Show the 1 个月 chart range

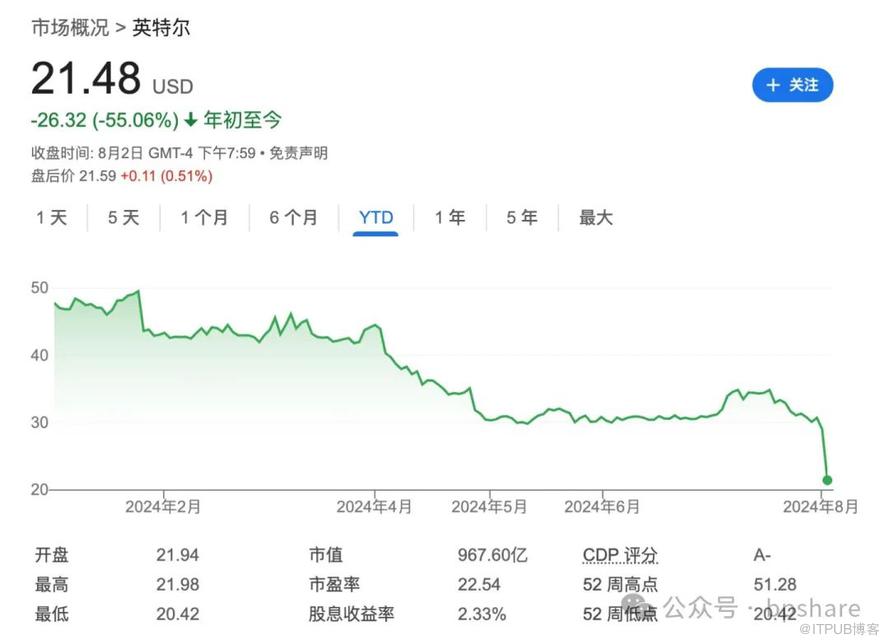click(x=204, y=217)
